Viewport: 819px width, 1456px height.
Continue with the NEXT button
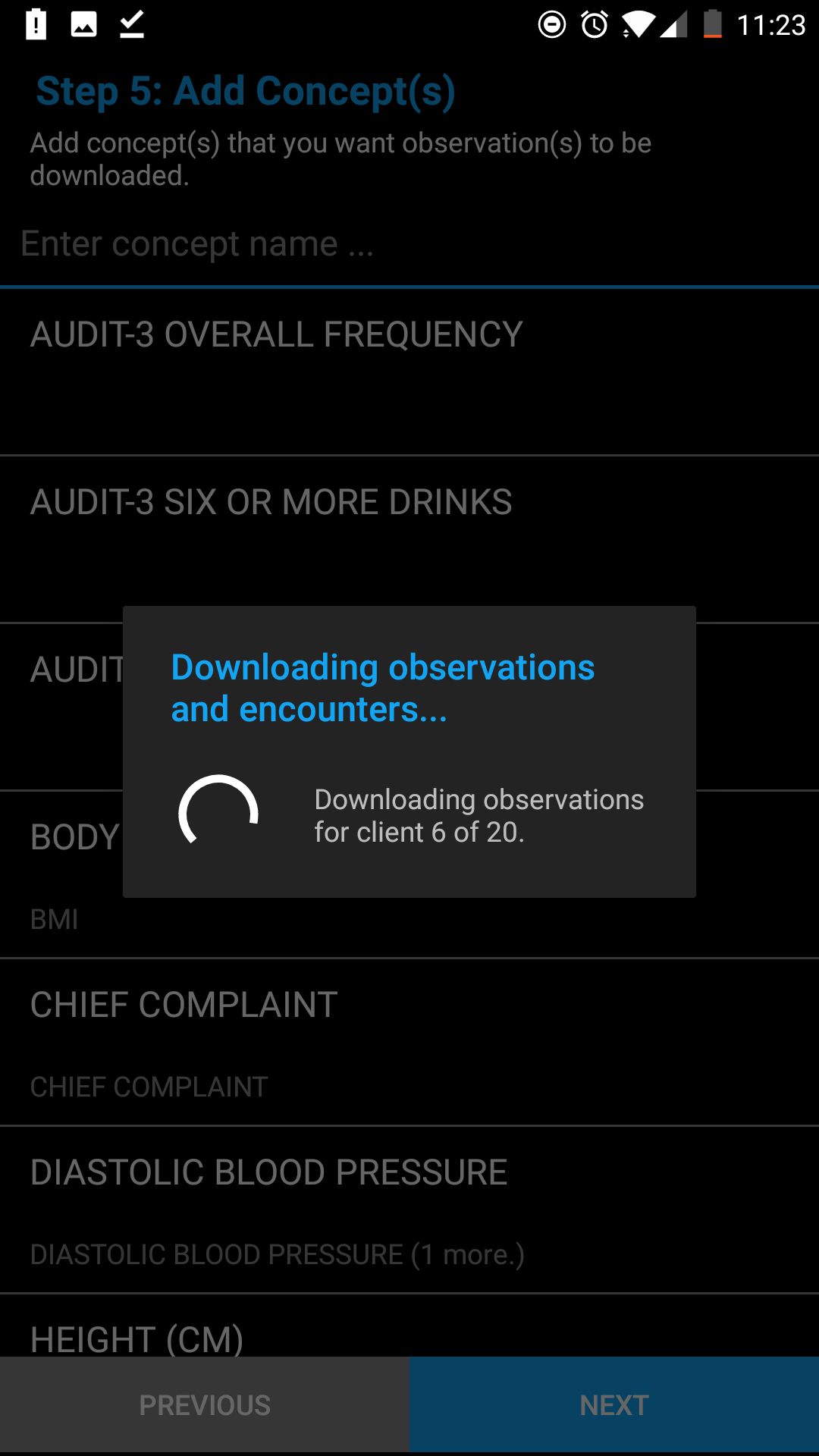[x=614, y=1404]
